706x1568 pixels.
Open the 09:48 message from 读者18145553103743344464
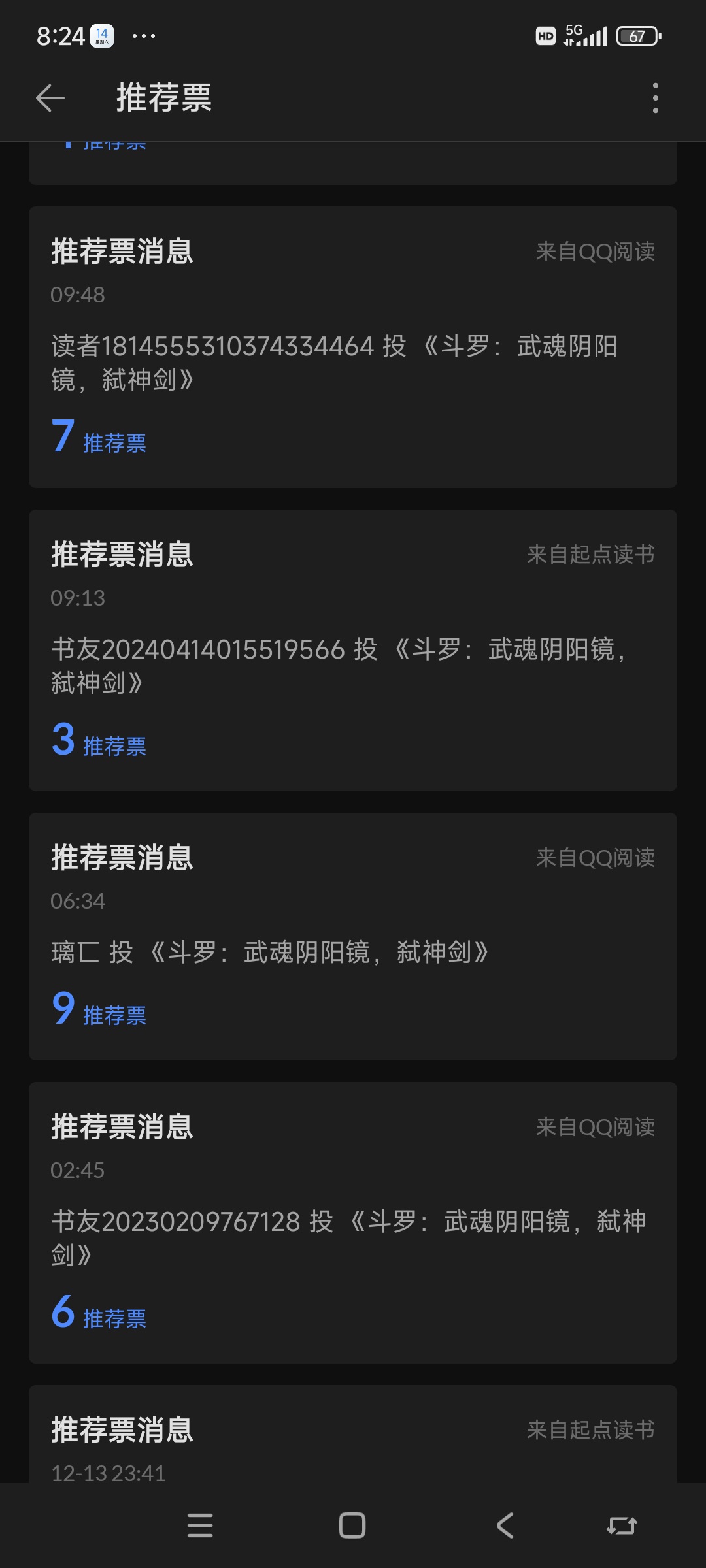click(353, 347)
